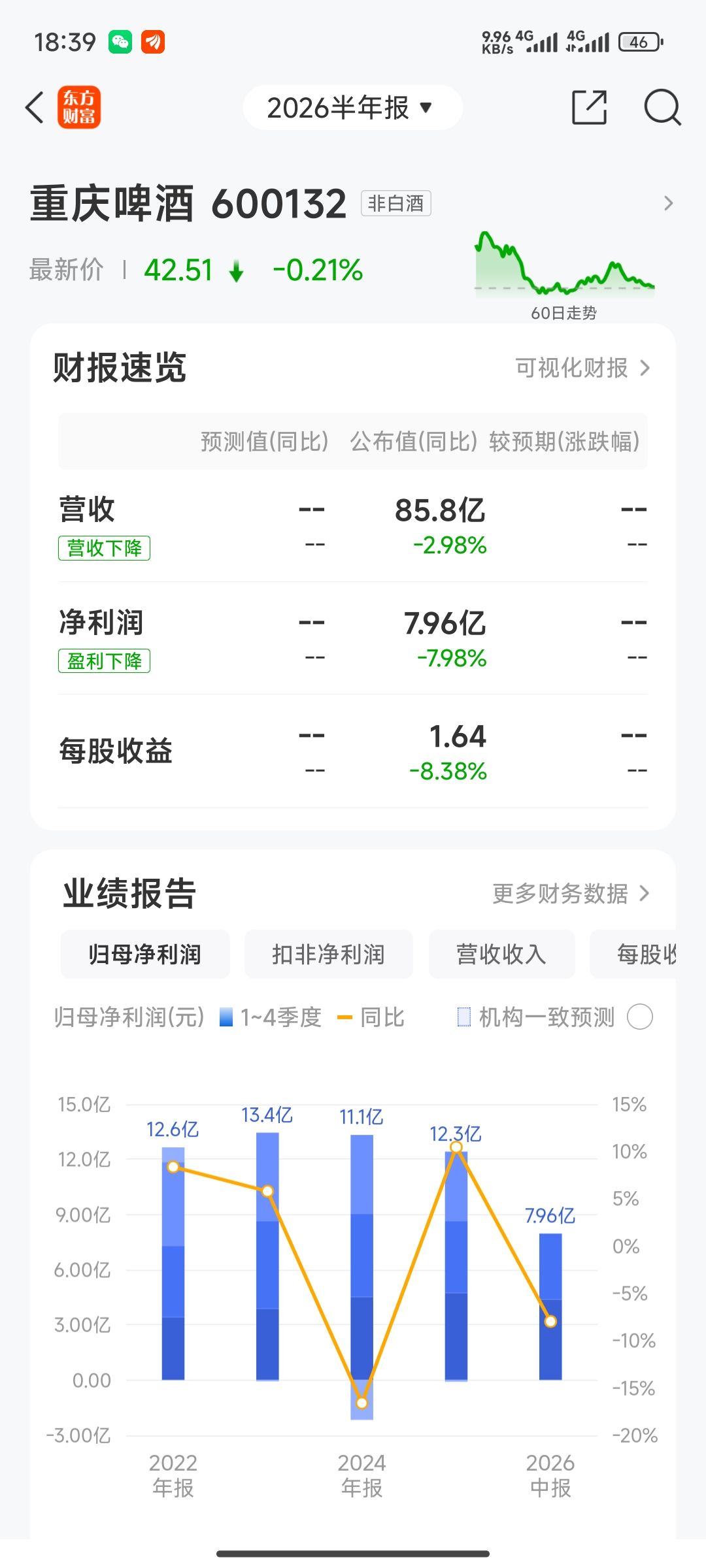Open the 重庆啤酒 600132 stock detail page
Viewport: 706px width, 1568px height.
click(353, 203)
